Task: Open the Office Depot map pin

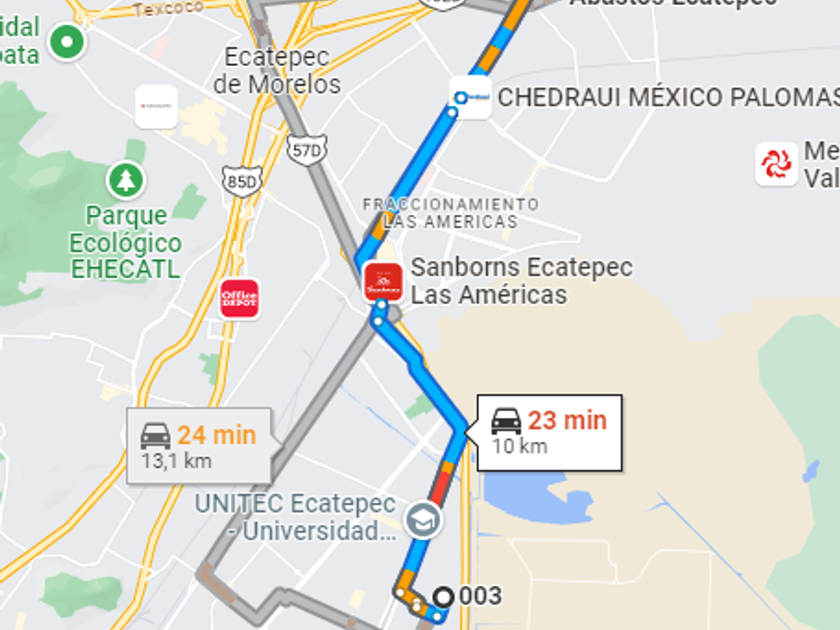Action: coord(239,298)
